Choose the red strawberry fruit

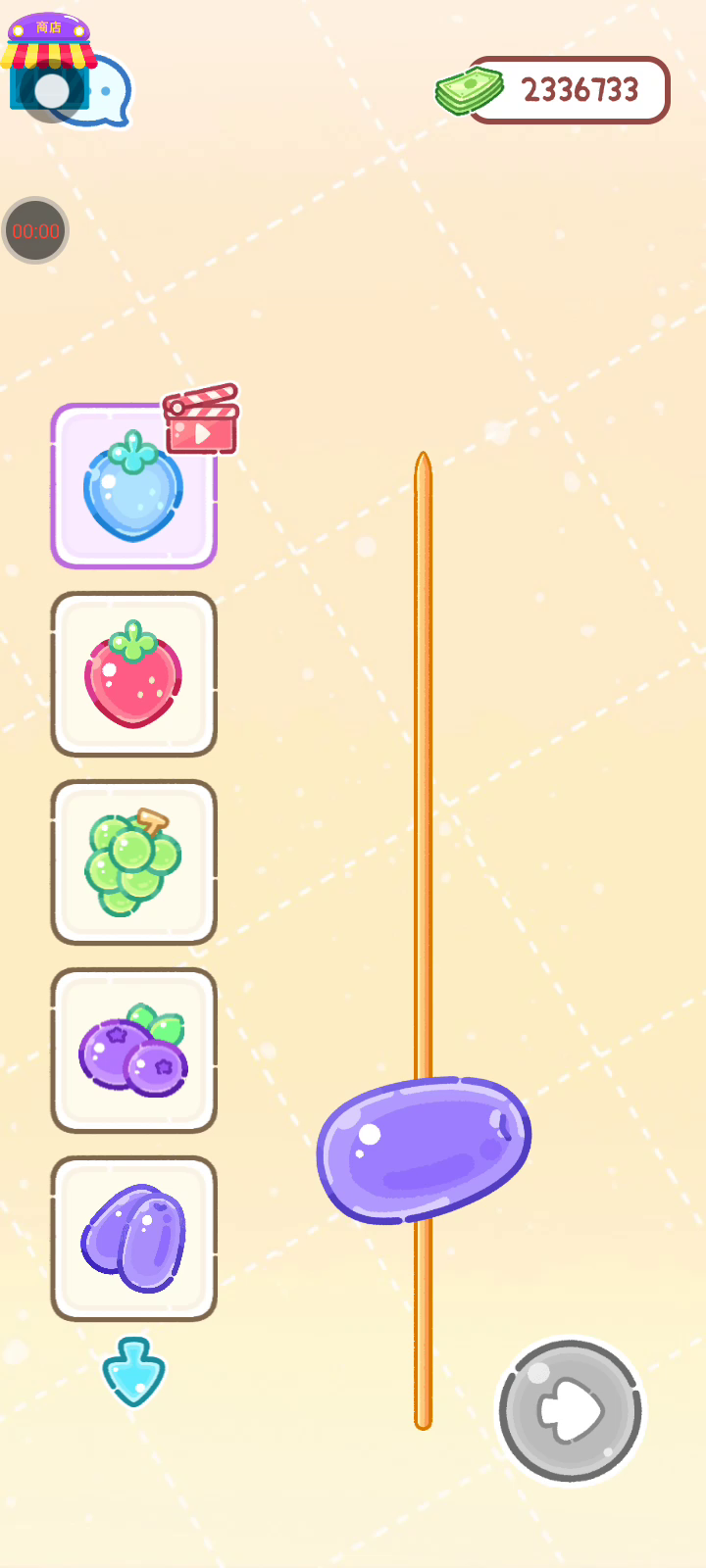point(133,674)
